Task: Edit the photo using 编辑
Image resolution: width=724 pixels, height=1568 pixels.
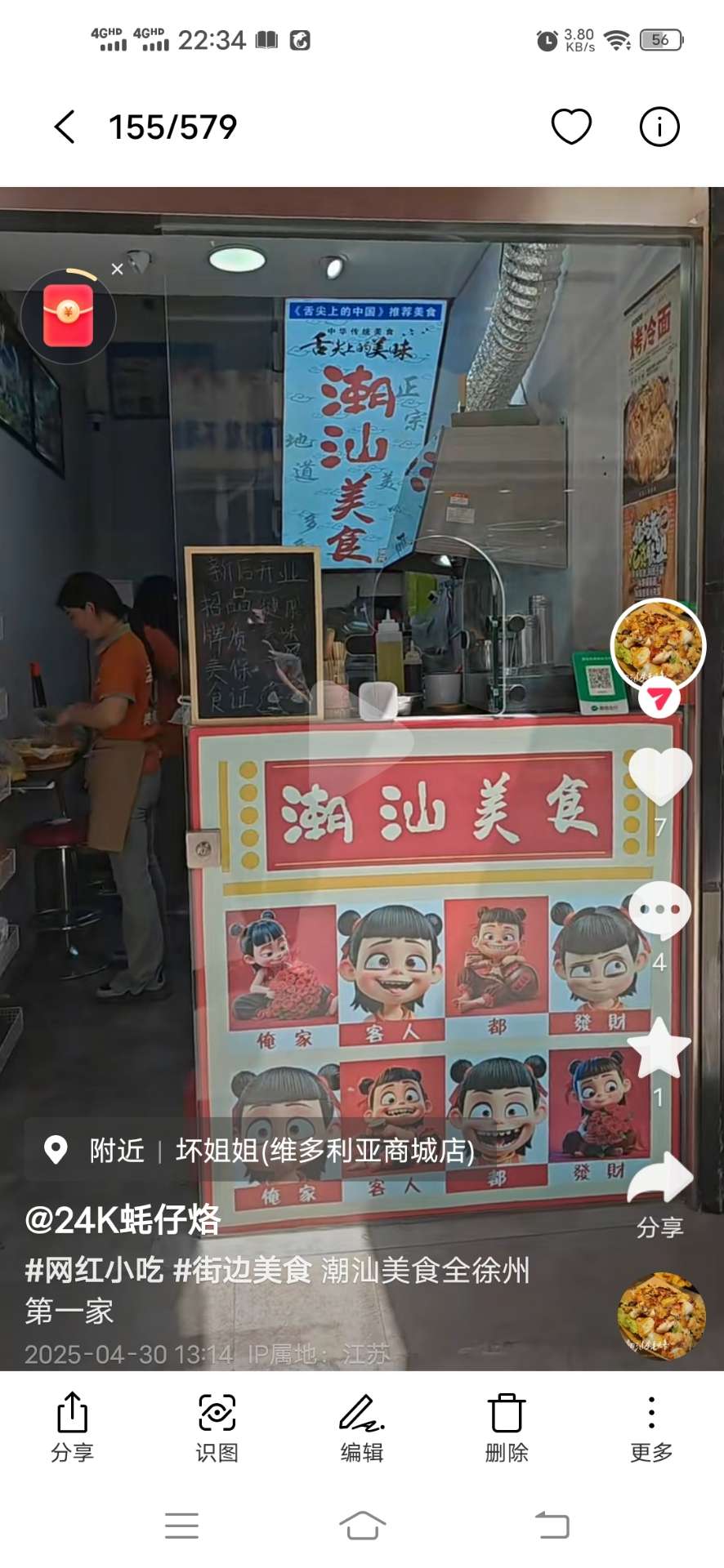Action: 362,1427
